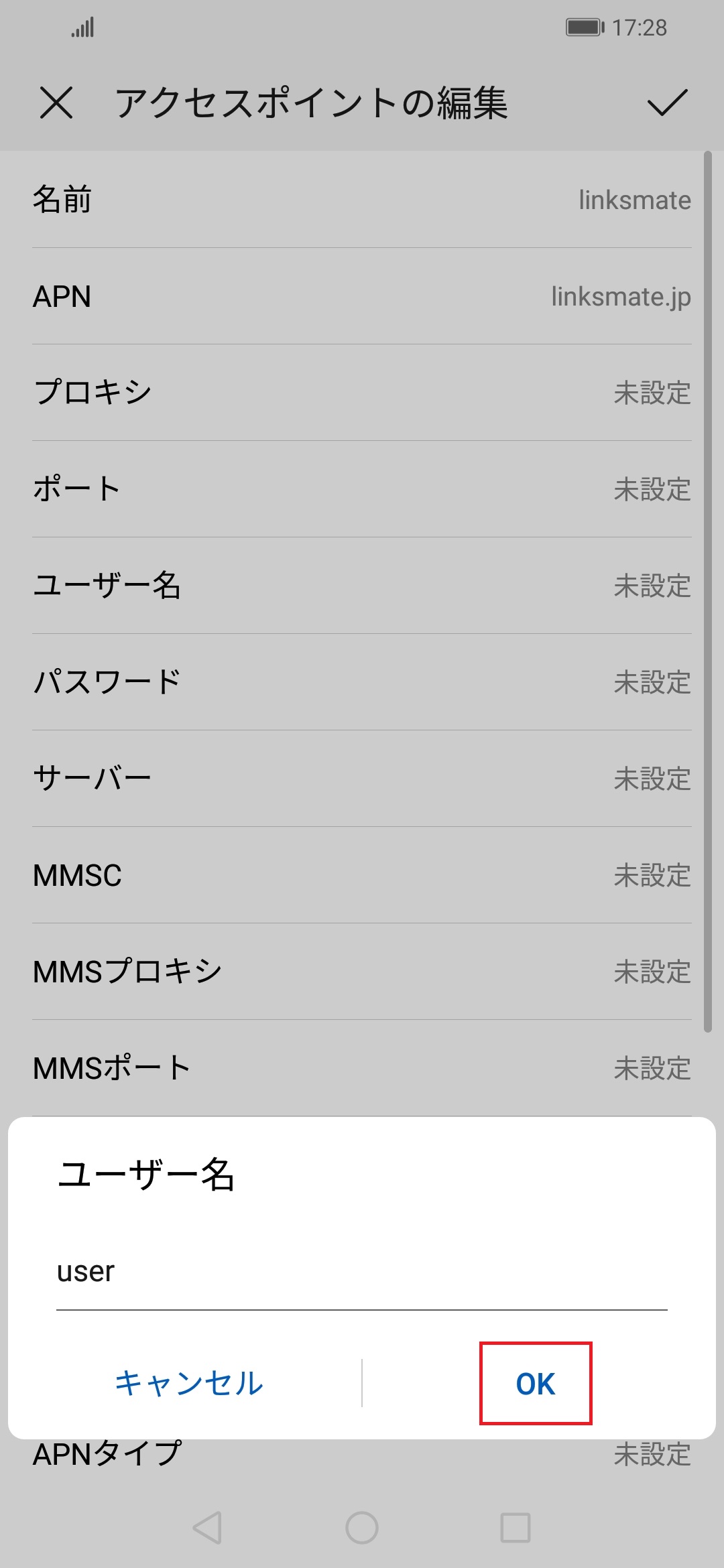The height and width of the screenshot is (1568, 724).
Task: Open the サーバー setting
Action: click(x=362, y=777)
